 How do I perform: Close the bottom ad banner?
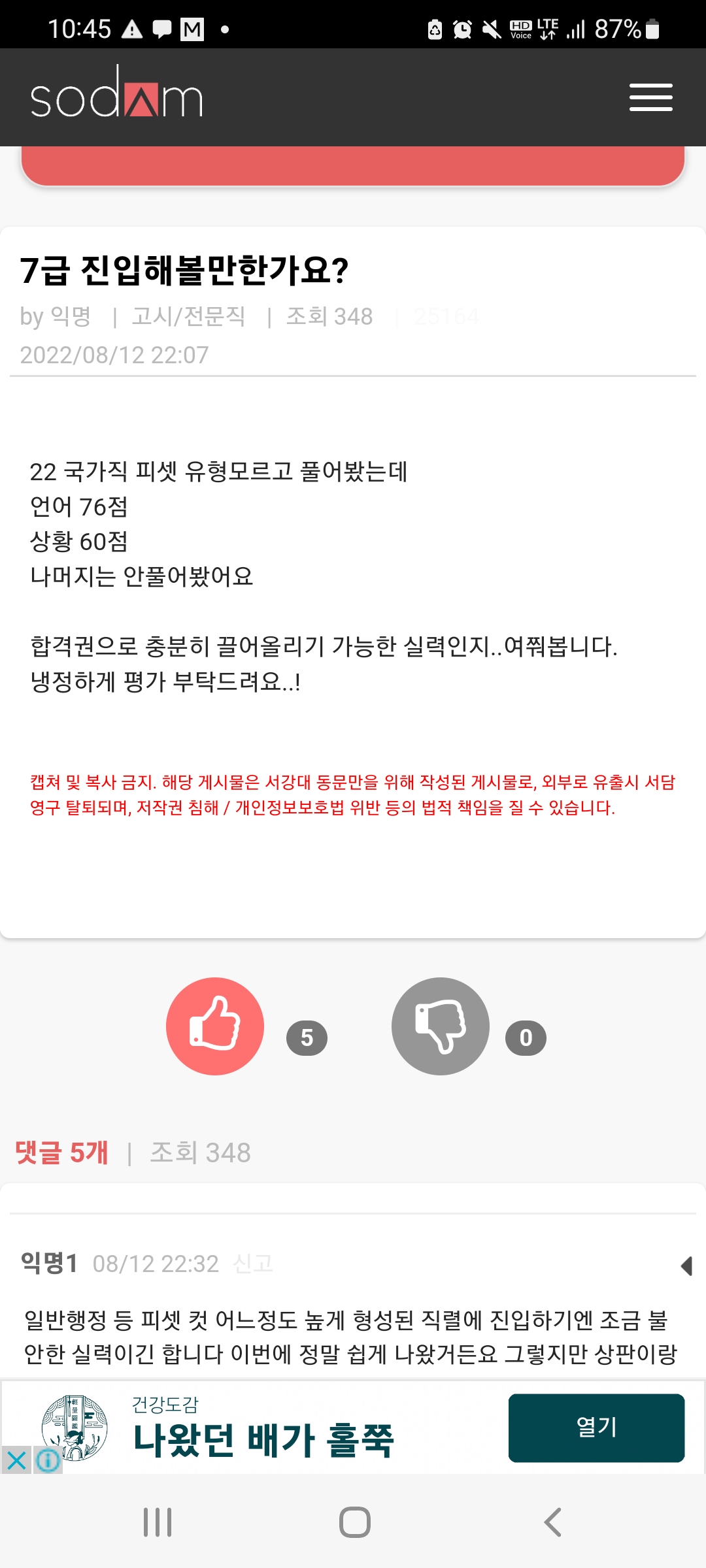(16, 1460)
